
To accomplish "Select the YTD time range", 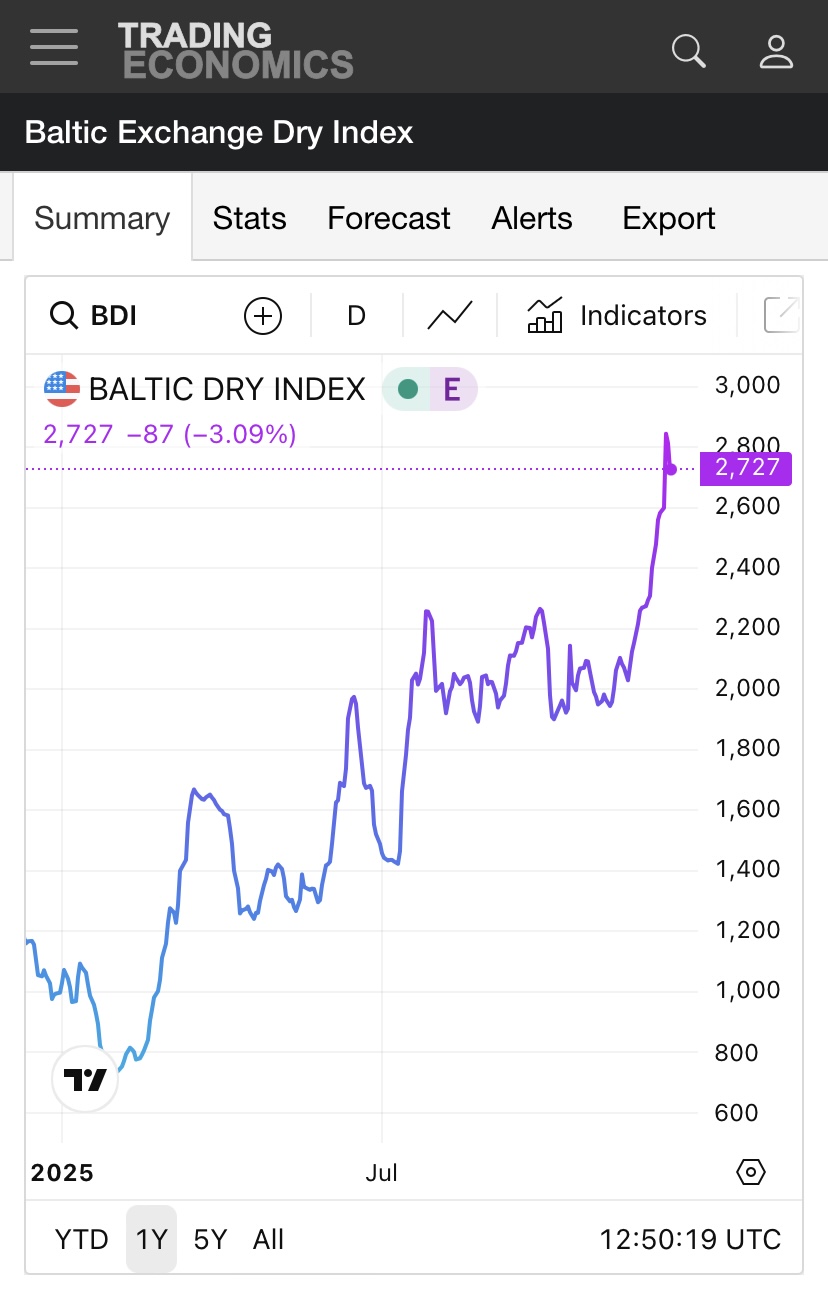I will click(x=82, y=1240).
